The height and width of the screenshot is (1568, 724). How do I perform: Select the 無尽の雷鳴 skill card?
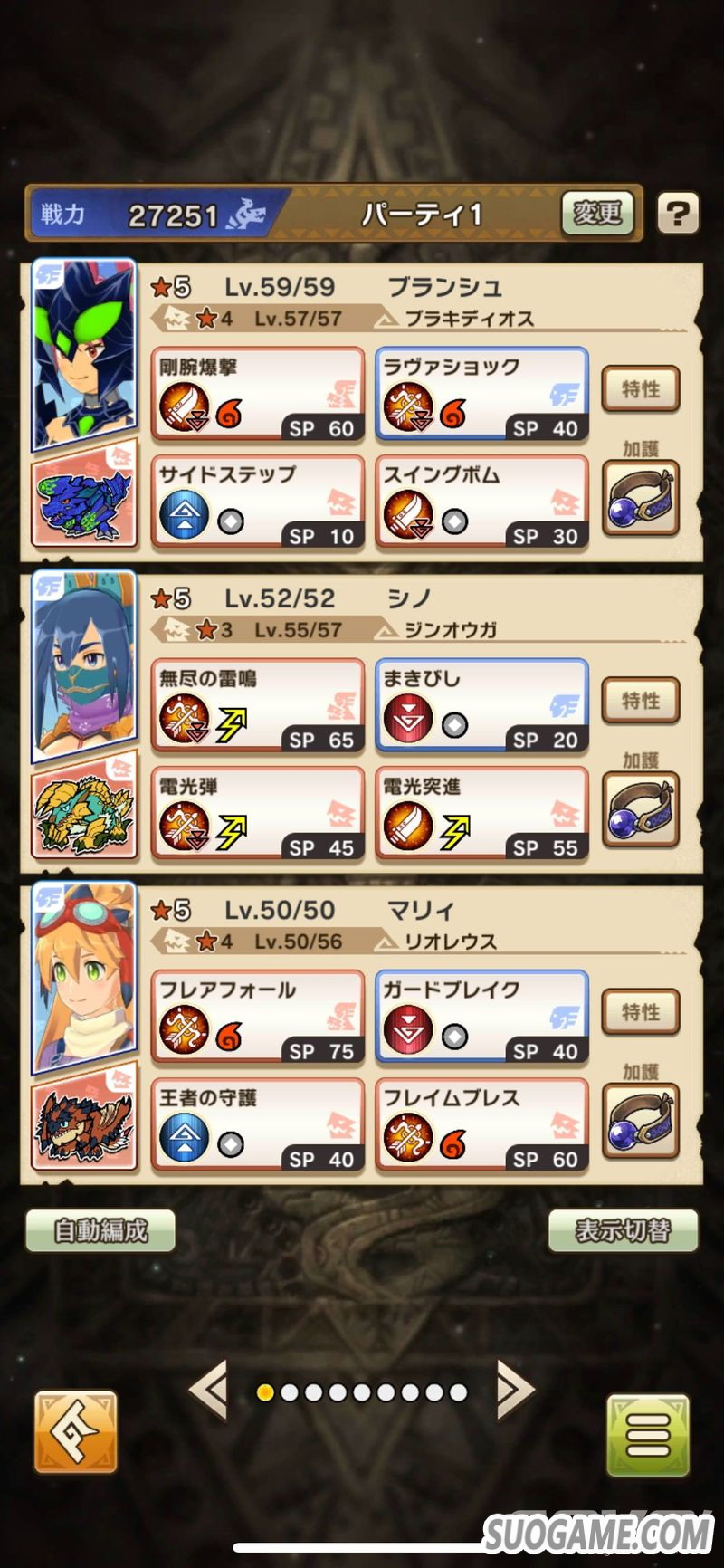click(258, 706)
